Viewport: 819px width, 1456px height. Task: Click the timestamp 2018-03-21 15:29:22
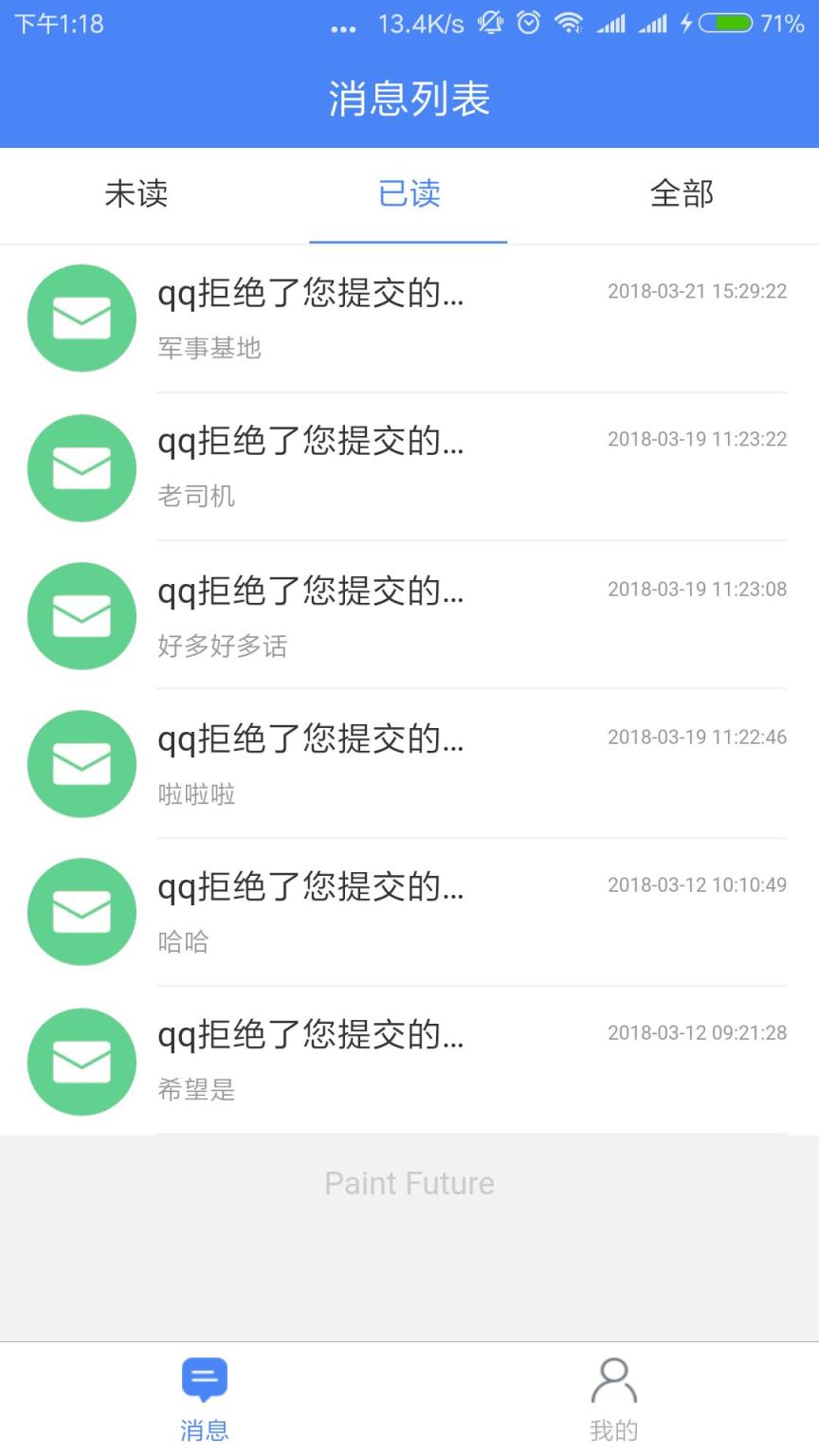pos(697,291)
